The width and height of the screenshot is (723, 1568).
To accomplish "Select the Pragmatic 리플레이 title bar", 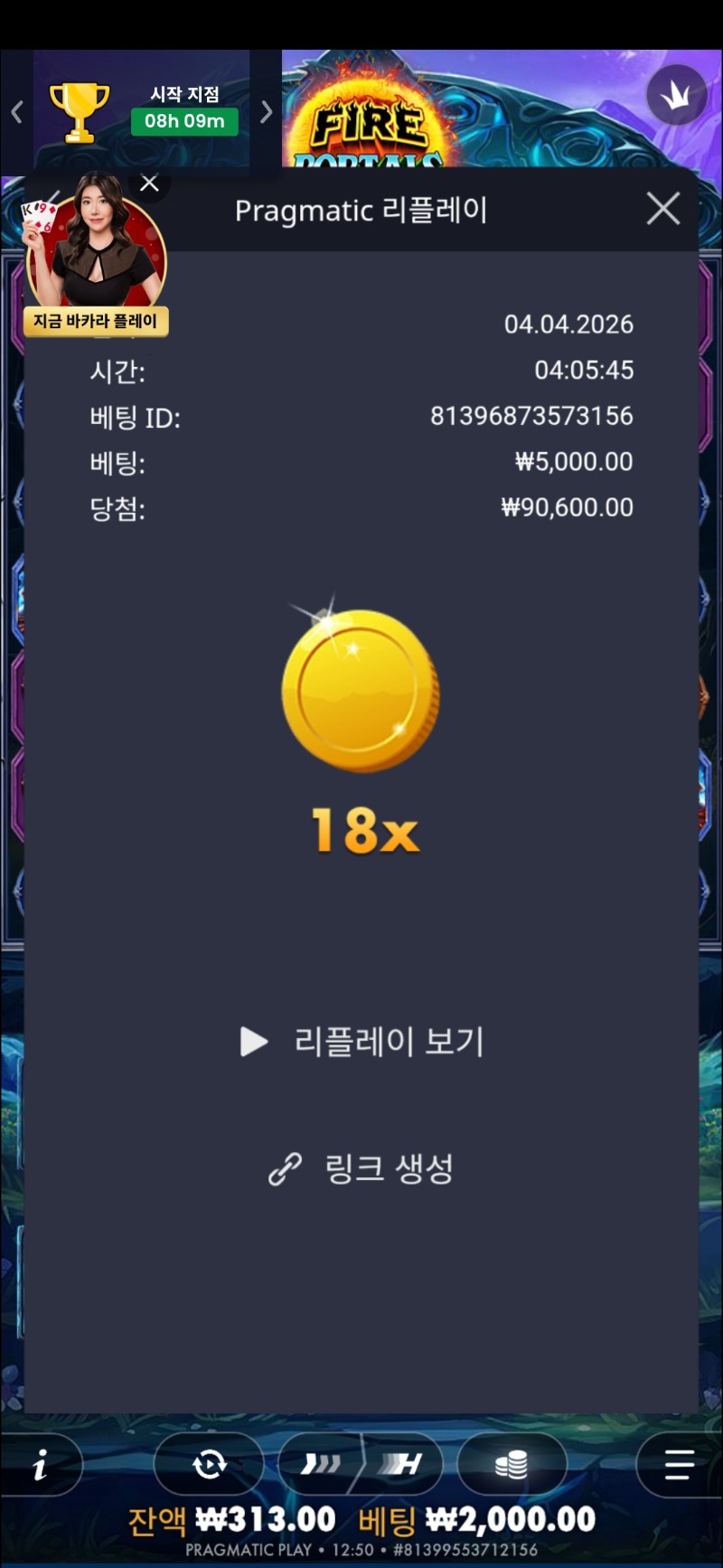I will (x=361, y=210).
